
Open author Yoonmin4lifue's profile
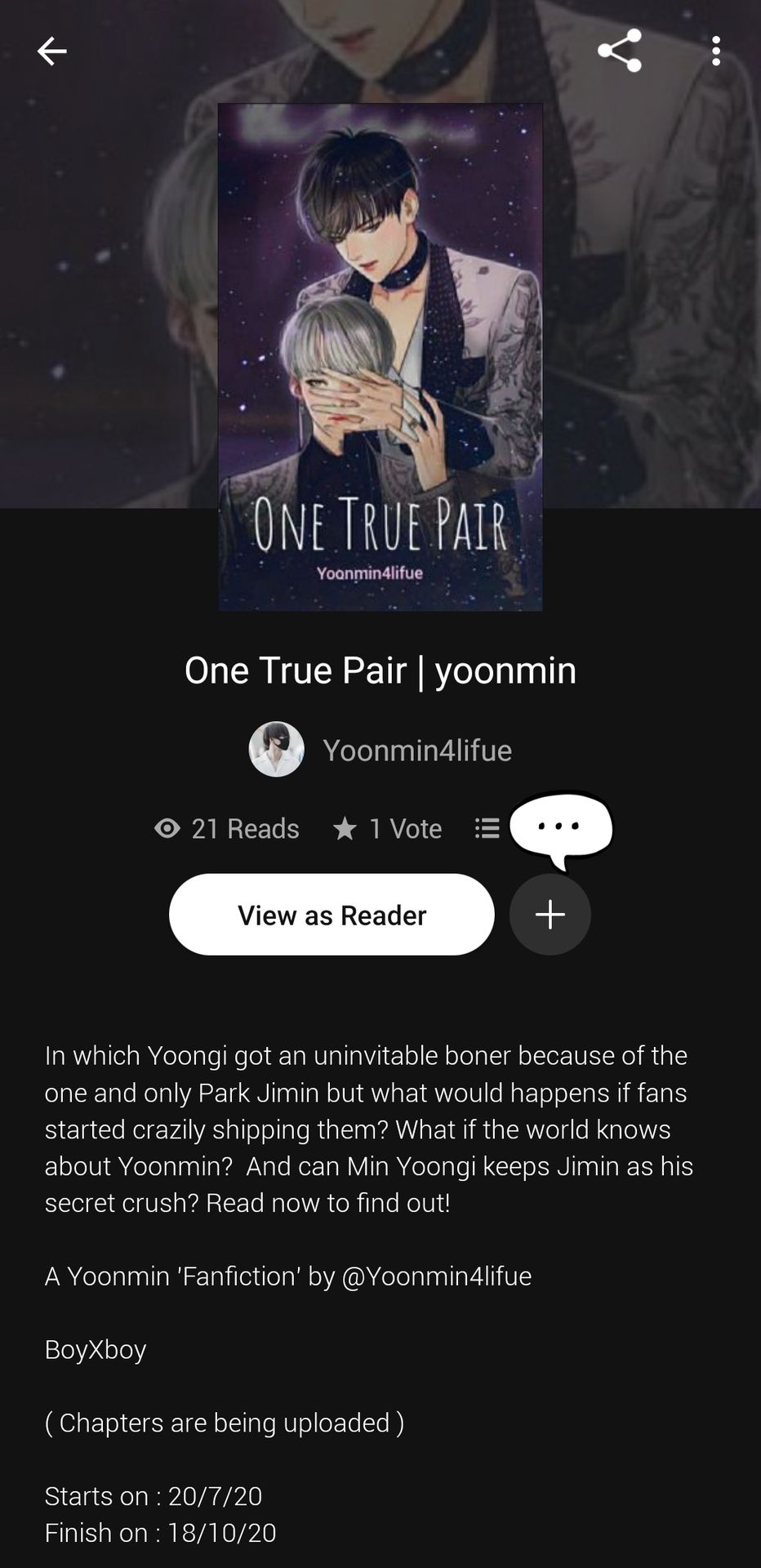[380, 750]
